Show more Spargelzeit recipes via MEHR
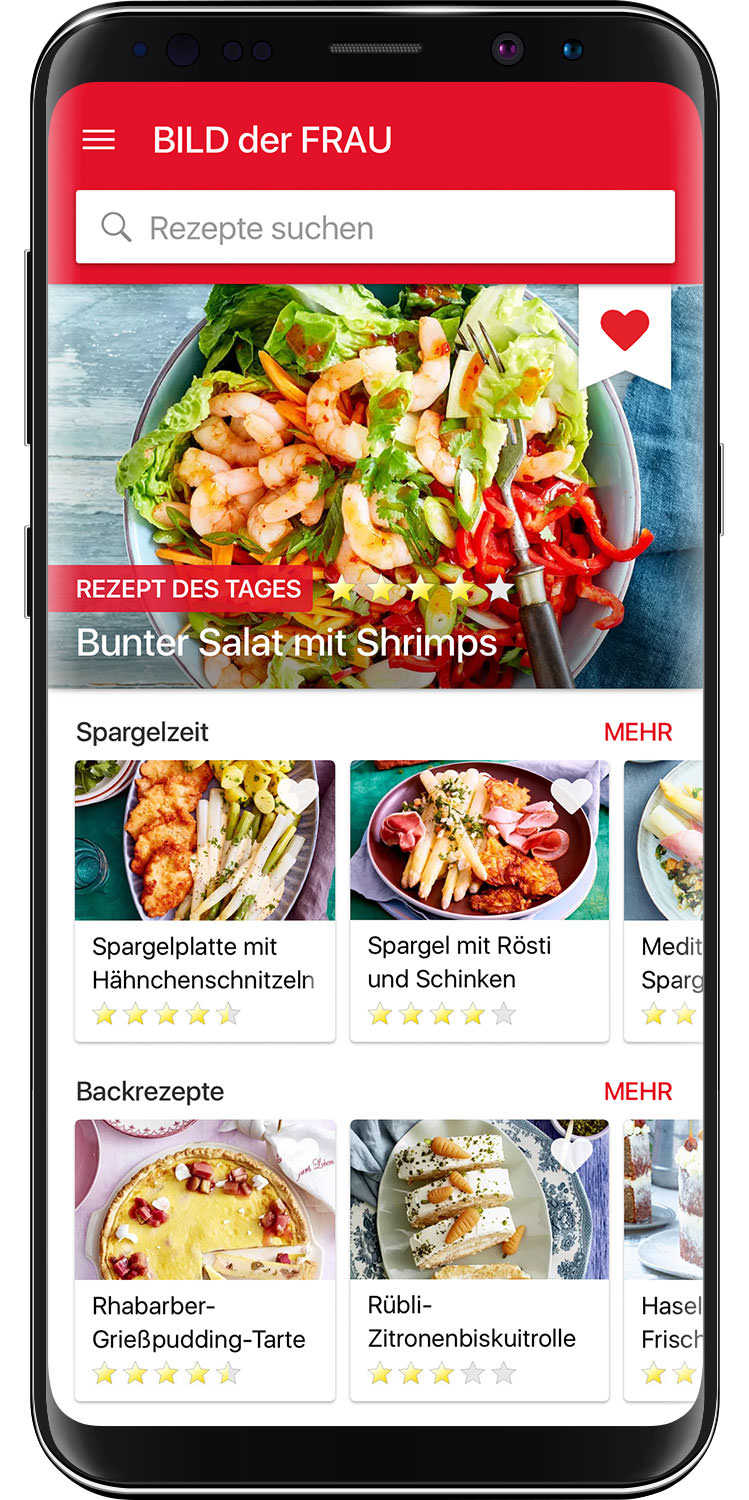Viewport: 749px width, 1500px height. (x=638, y=732)
